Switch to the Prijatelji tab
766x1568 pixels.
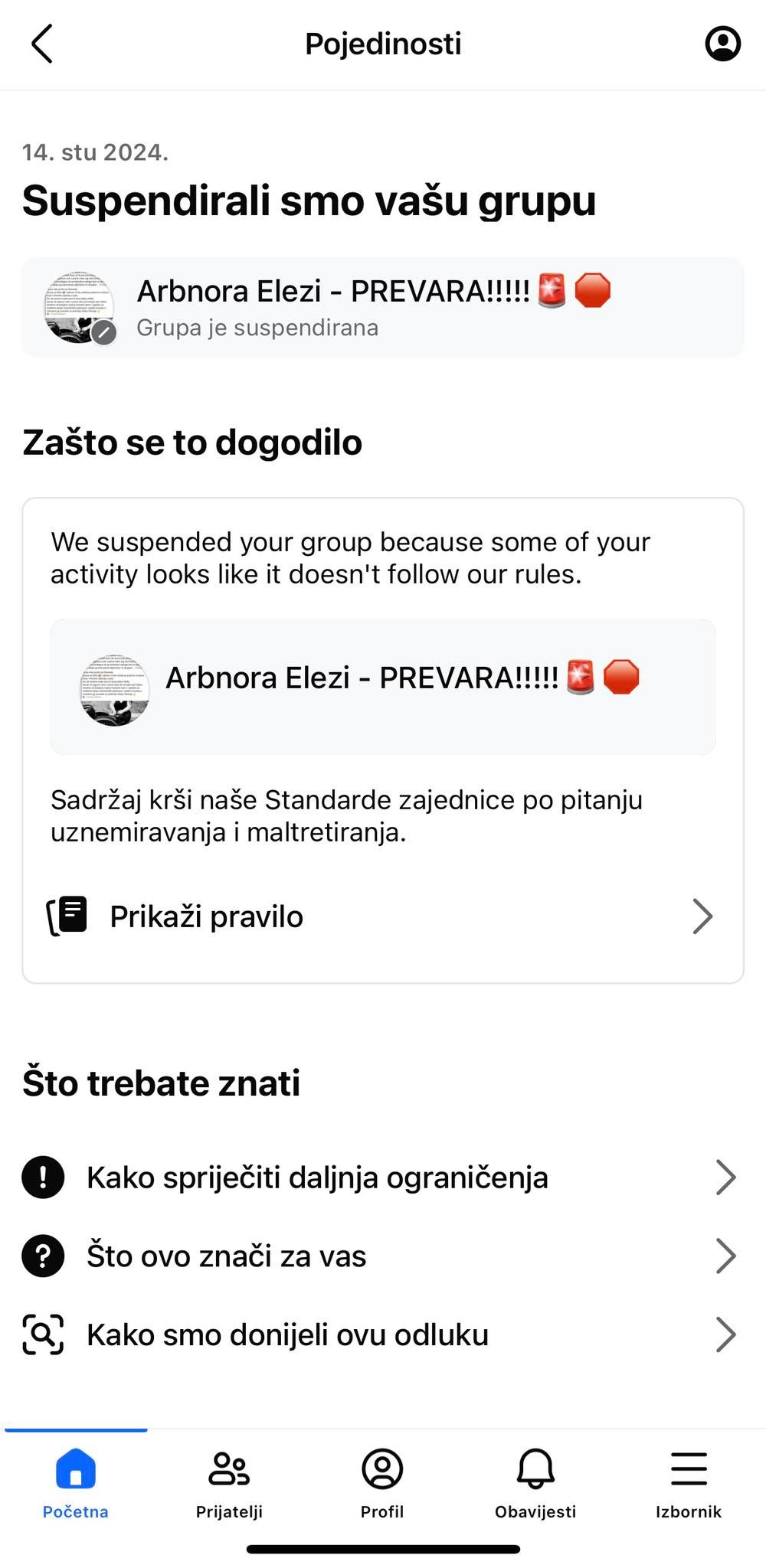229,1483
